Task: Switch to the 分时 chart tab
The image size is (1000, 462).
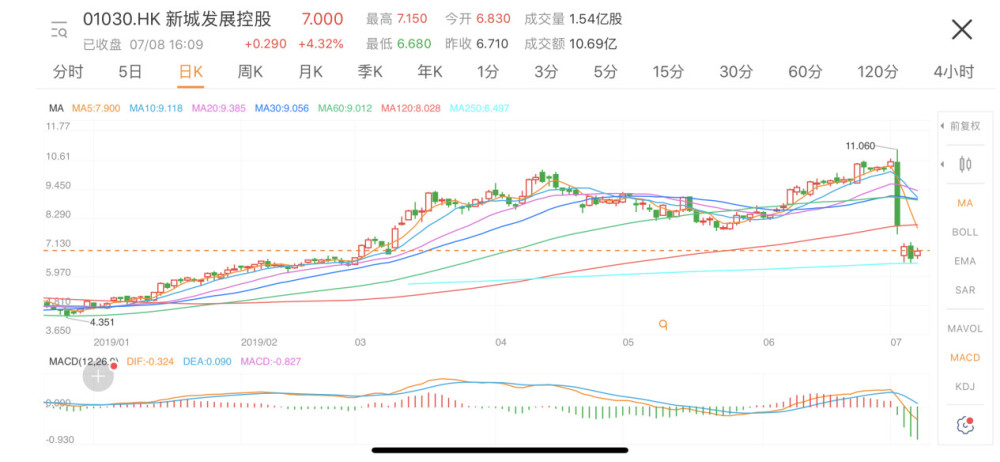Action: [68, 72]
